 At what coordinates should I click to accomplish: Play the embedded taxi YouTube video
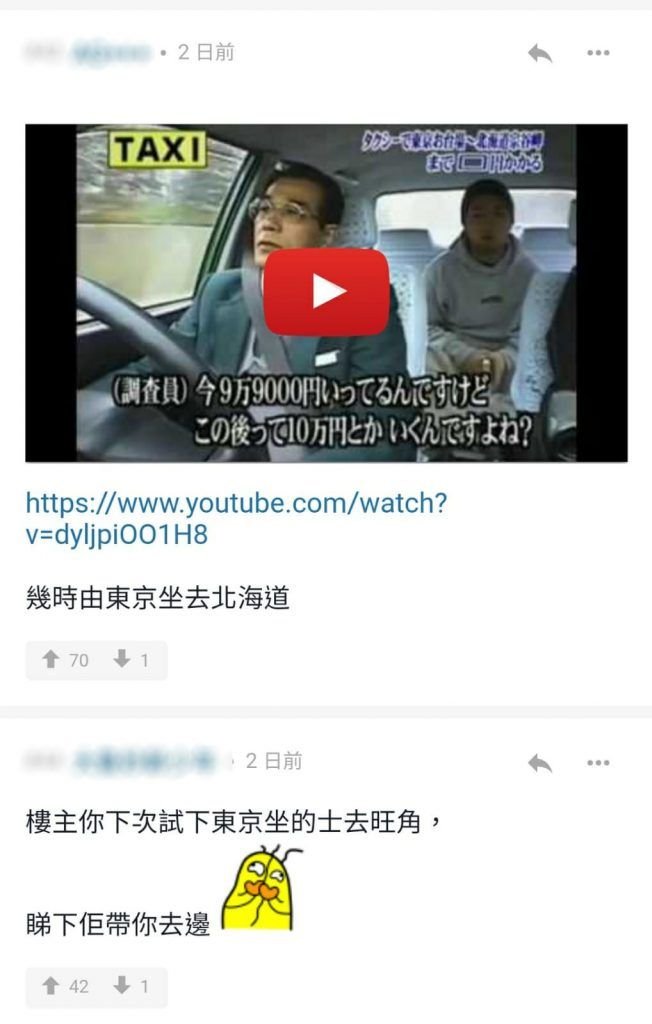coord(326,292)
